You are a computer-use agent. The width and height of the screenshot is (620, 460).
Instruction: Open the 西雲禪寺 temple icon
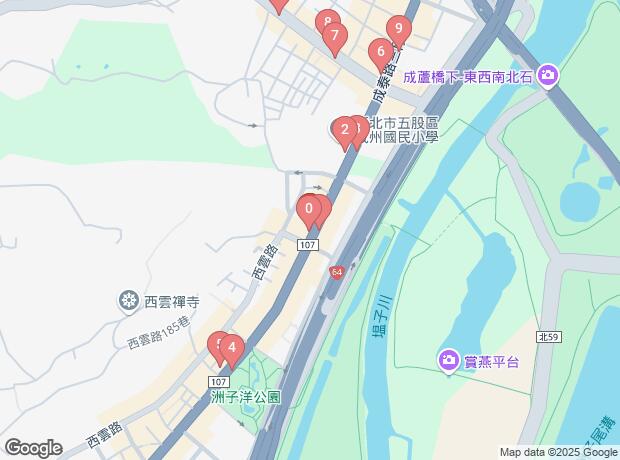coord(129,299)
